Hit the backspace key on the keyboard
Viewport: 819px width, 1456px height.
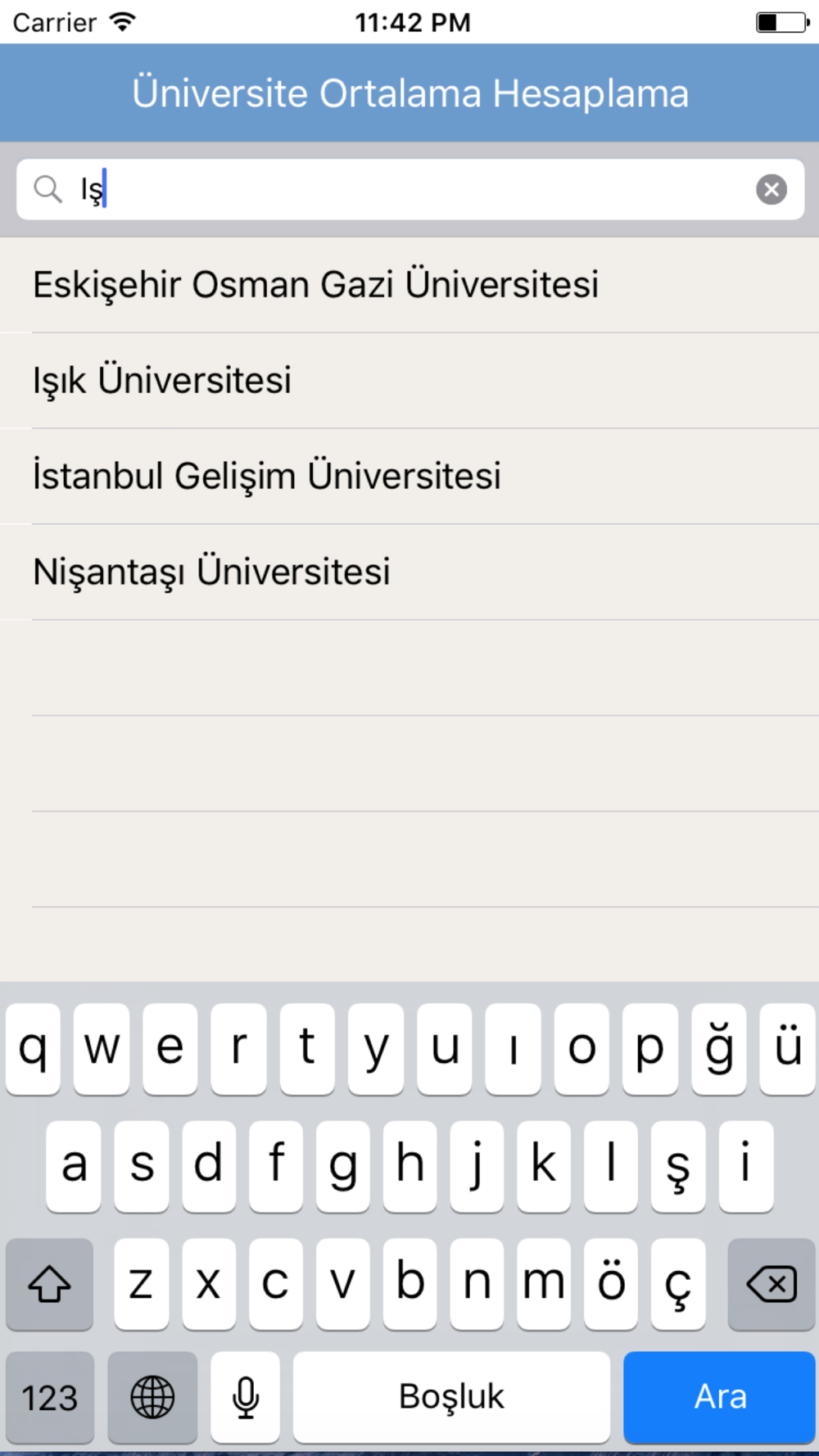click(771, 1284)
